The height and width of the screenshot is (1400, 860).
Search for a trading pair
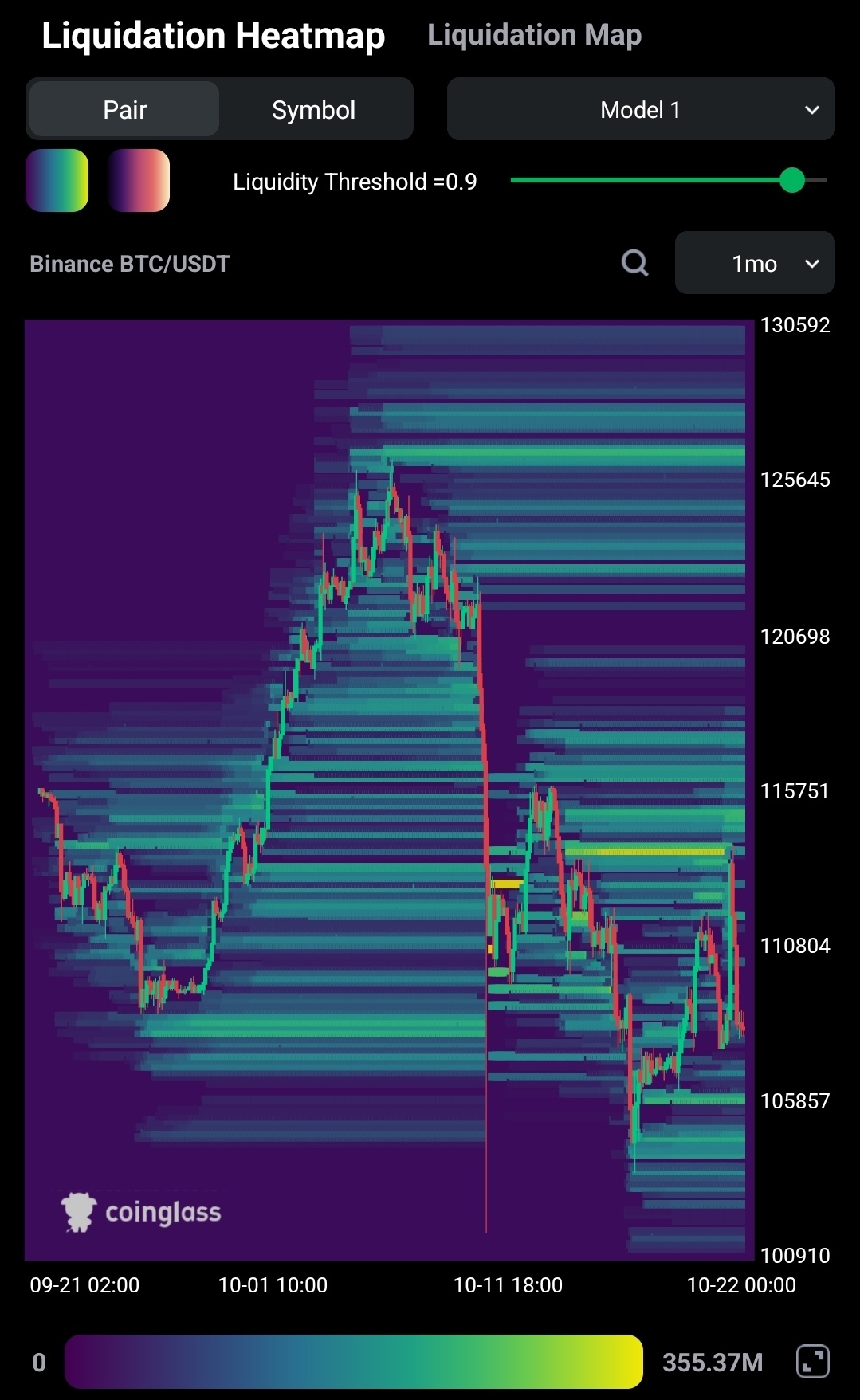point(634,263)
